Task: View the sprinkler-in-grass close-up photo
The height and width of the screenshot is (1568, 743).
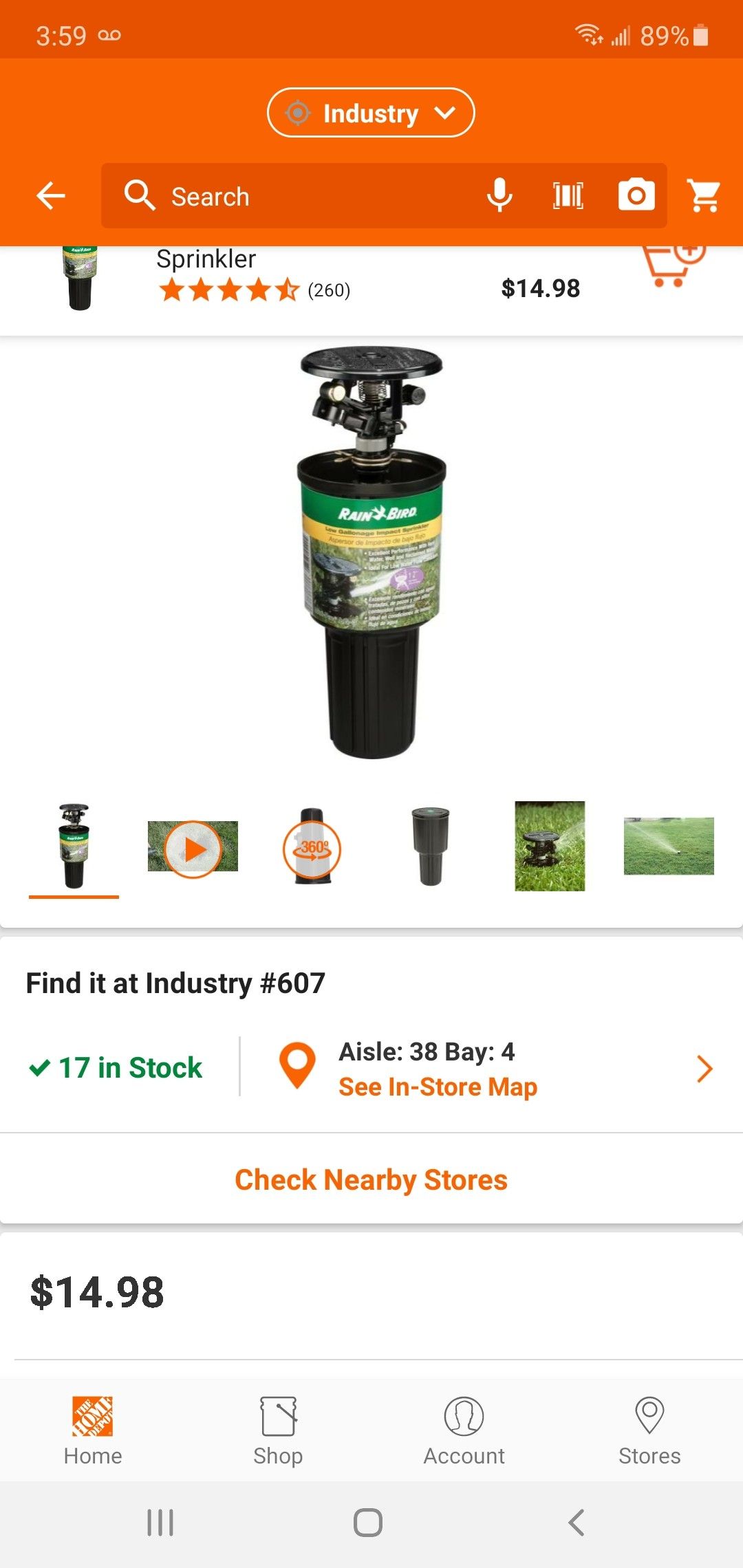Action: (x=550, y=847)
